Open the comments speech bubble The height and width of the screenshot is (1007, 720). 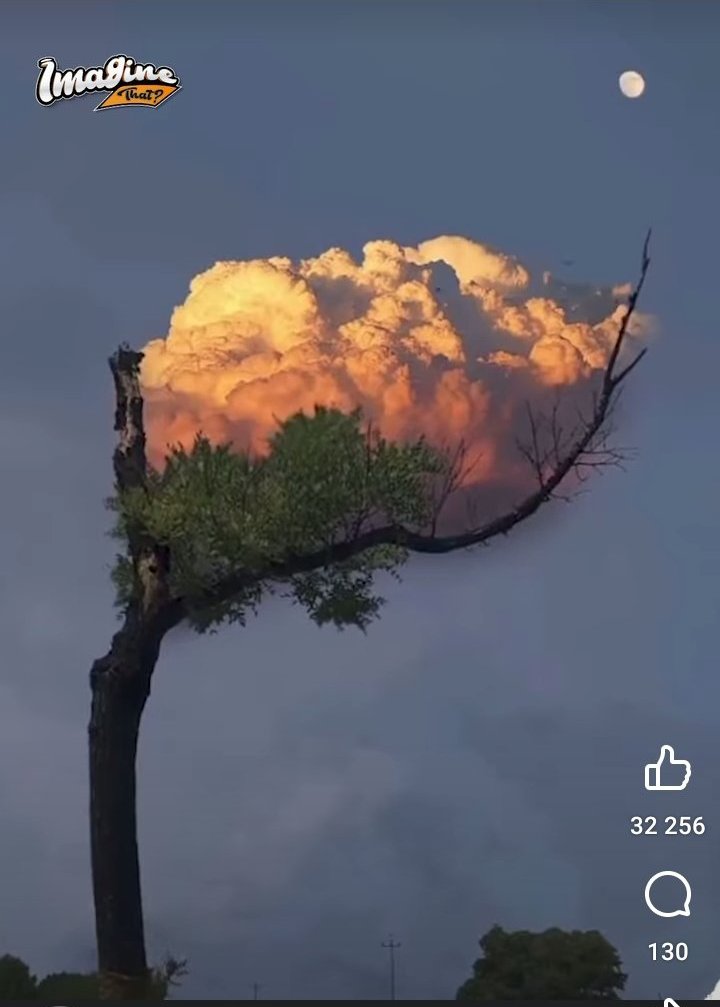pyautogui.click(x=667, y=894)
